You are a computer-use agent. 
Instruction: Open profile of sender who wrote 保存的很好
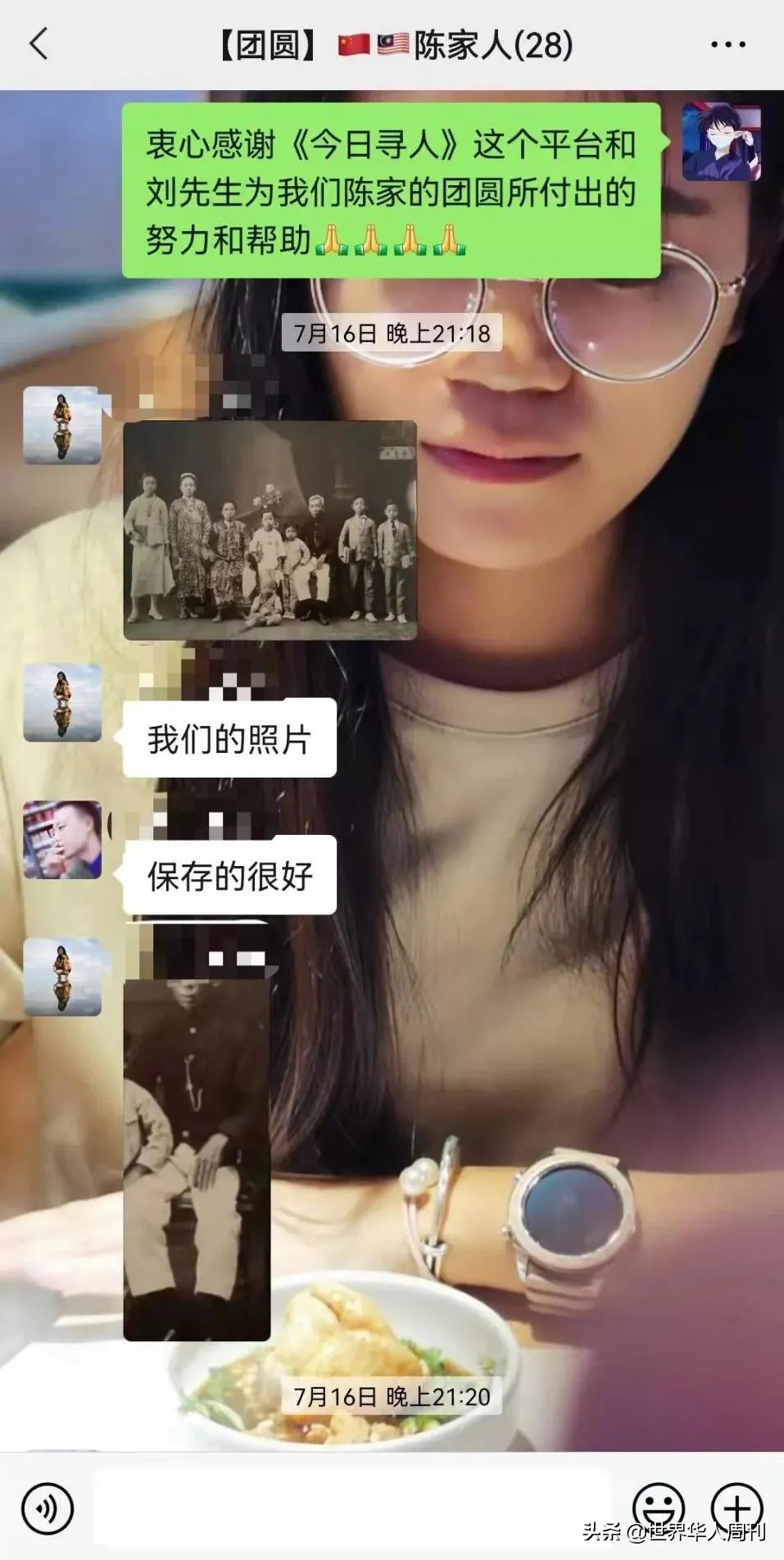pyautogui.click(x=62, y=840)
